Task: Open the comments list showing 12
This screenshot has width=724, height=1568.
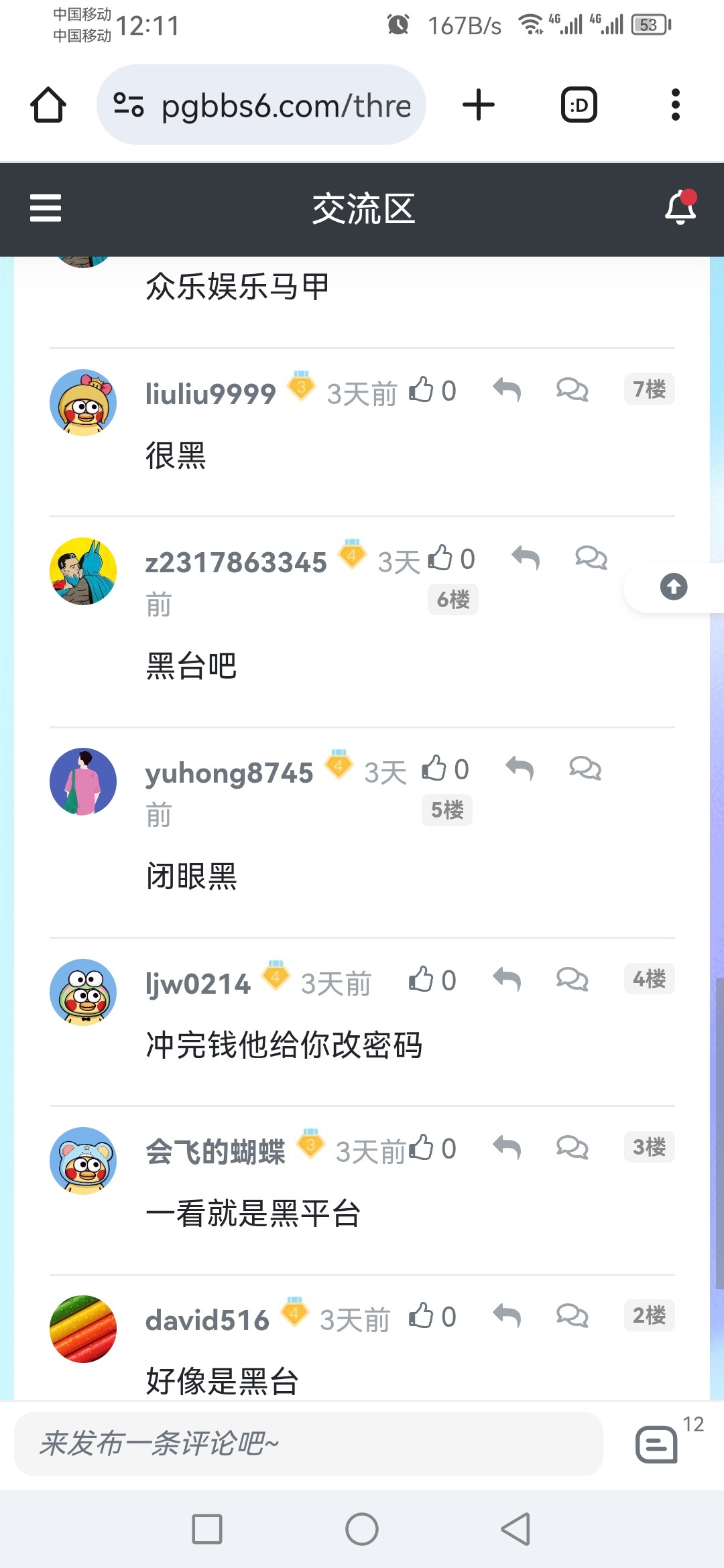Action: coord(658,1443)
